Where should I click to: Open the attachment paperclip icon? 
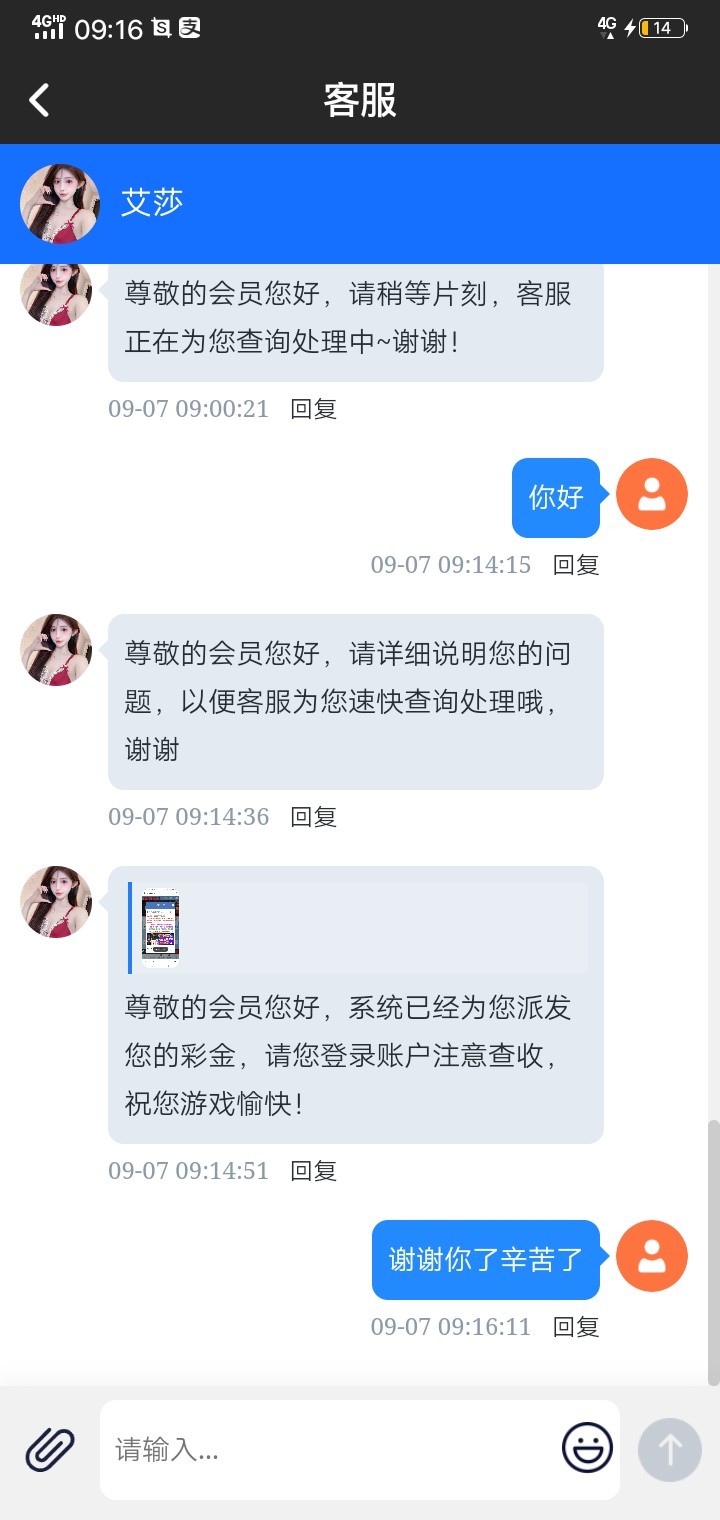tap(50, 1448)
